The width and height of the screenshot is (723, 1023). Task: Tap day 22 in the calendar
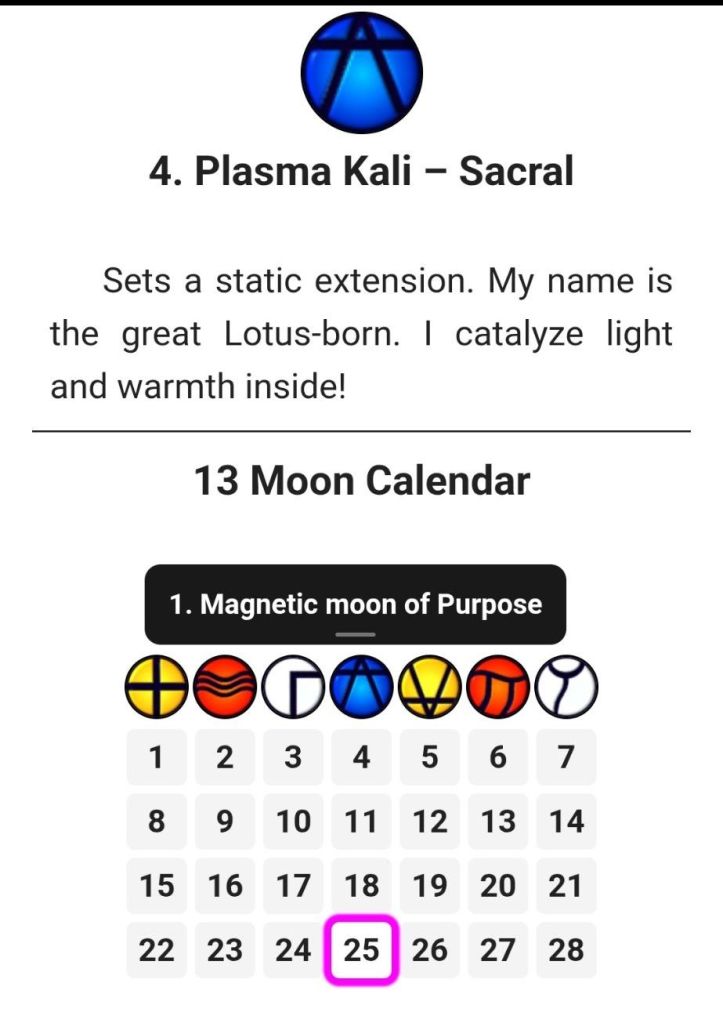(156, 950)
